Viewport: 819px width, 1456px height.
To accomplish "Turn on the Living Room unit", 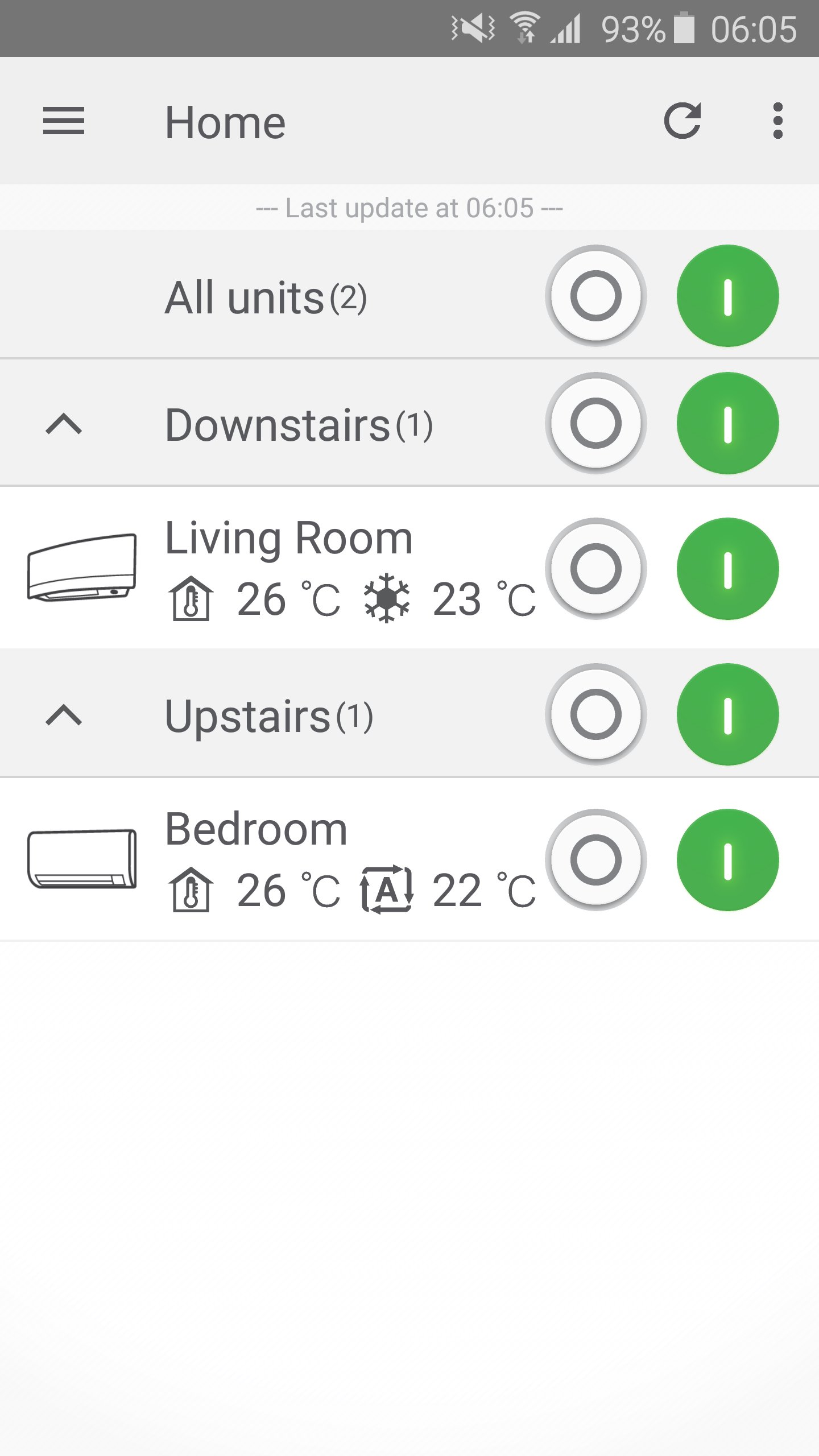I will point(727,569).
